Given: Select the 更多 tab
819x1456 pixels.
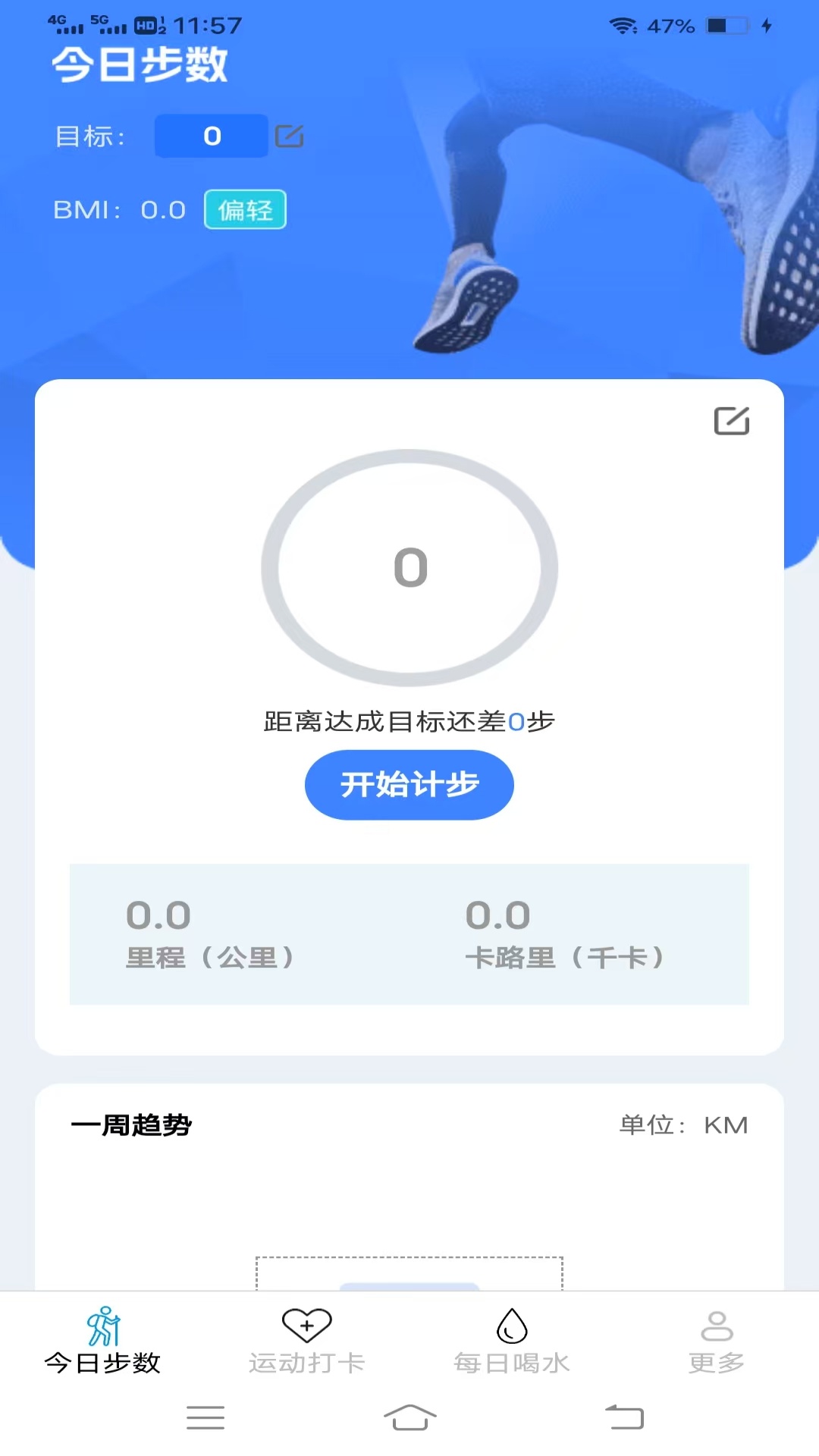Looking at the screenshot, I should tap(717, 1341).
